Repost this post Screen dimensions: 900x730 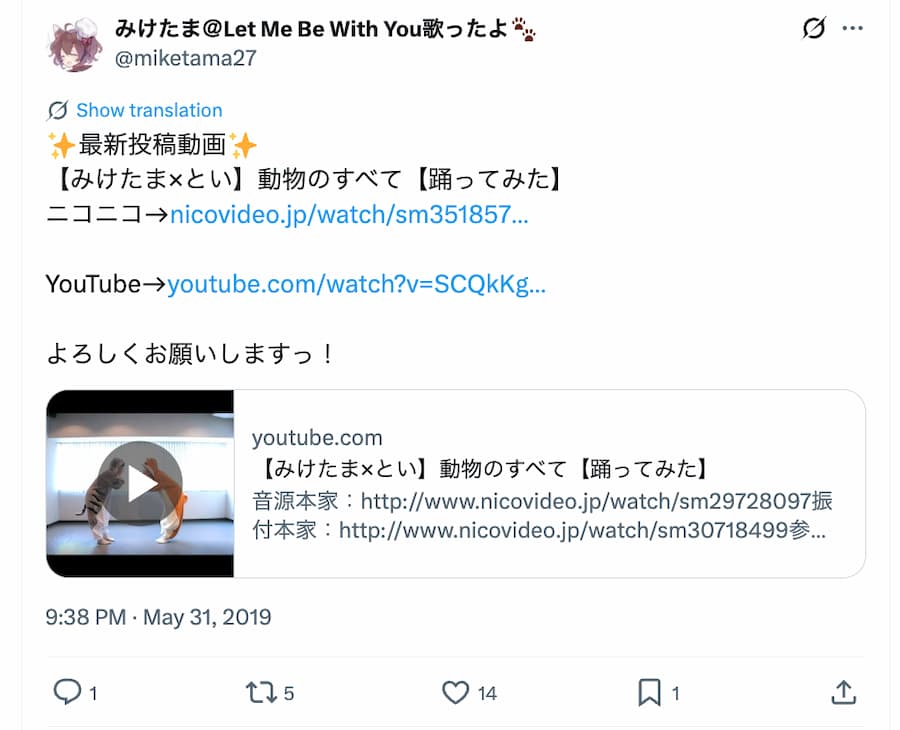click(x=260, y=692)
